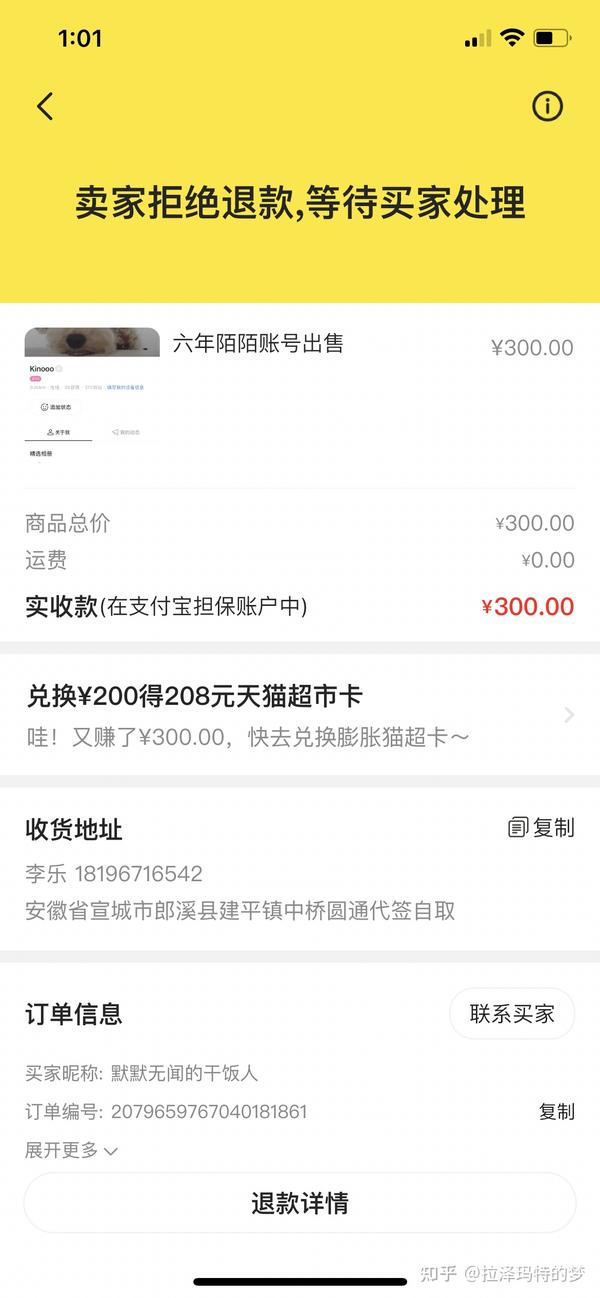Tap the 联系买家 button

pos(512,1013)
